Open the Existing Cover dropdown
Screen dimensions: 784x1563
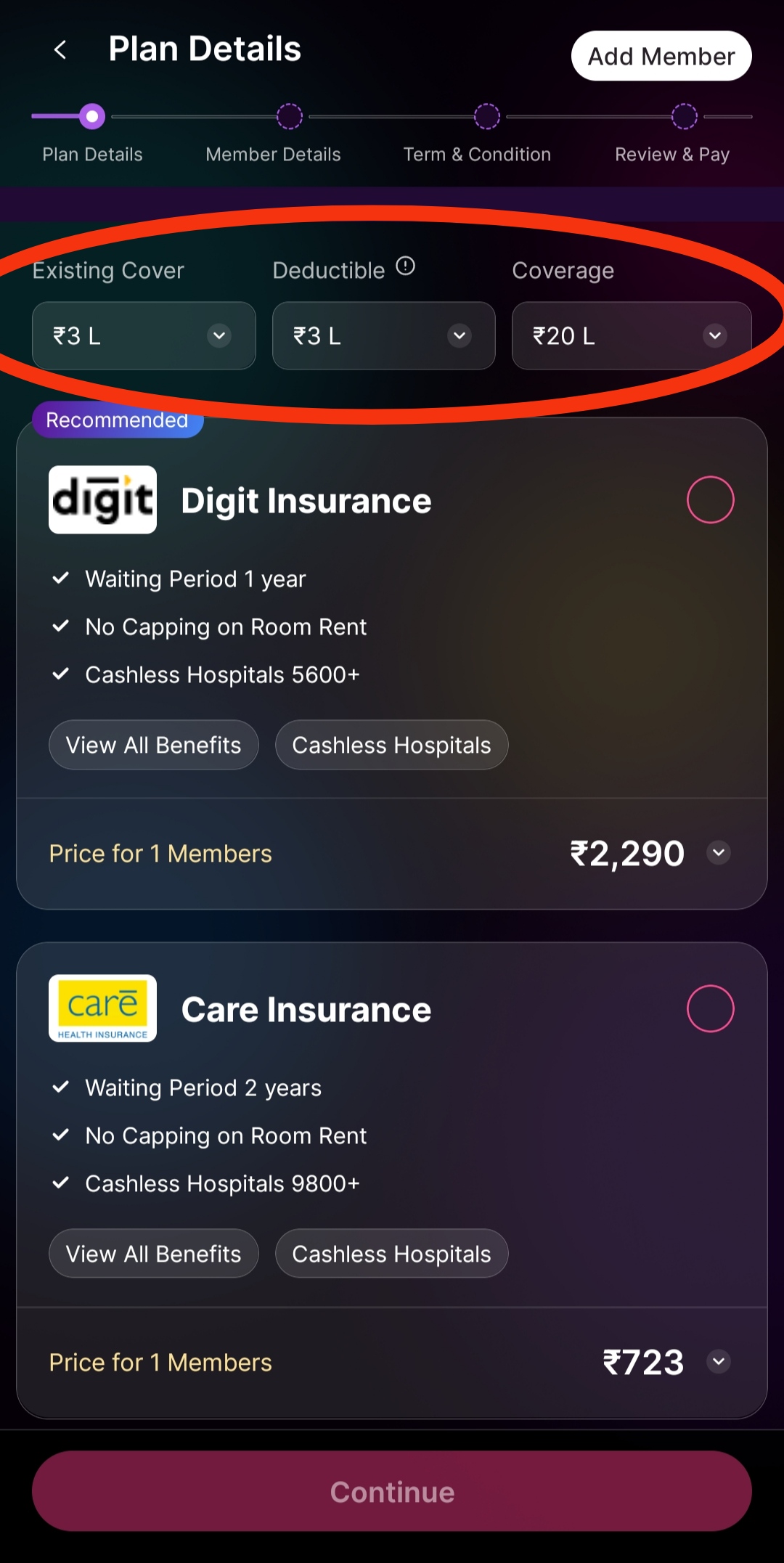[144, 335]
